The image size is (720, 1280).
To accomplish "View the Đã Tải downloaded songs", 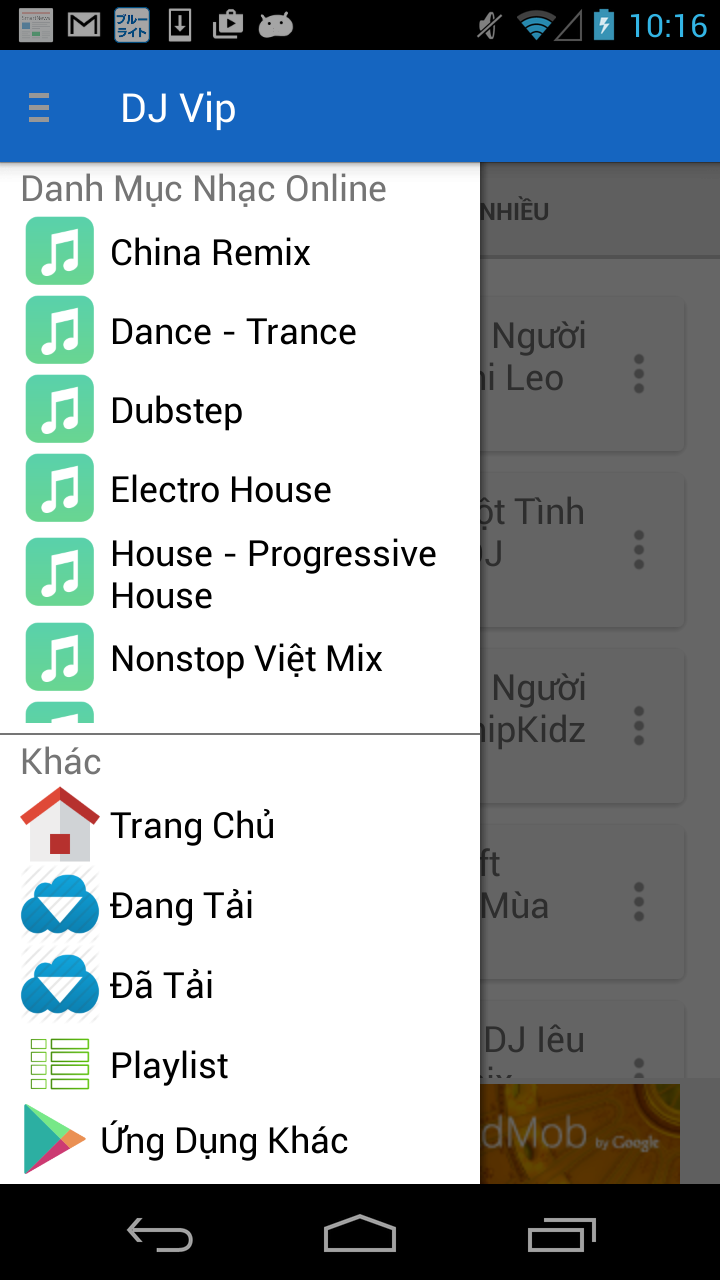I will pos(161,986).
